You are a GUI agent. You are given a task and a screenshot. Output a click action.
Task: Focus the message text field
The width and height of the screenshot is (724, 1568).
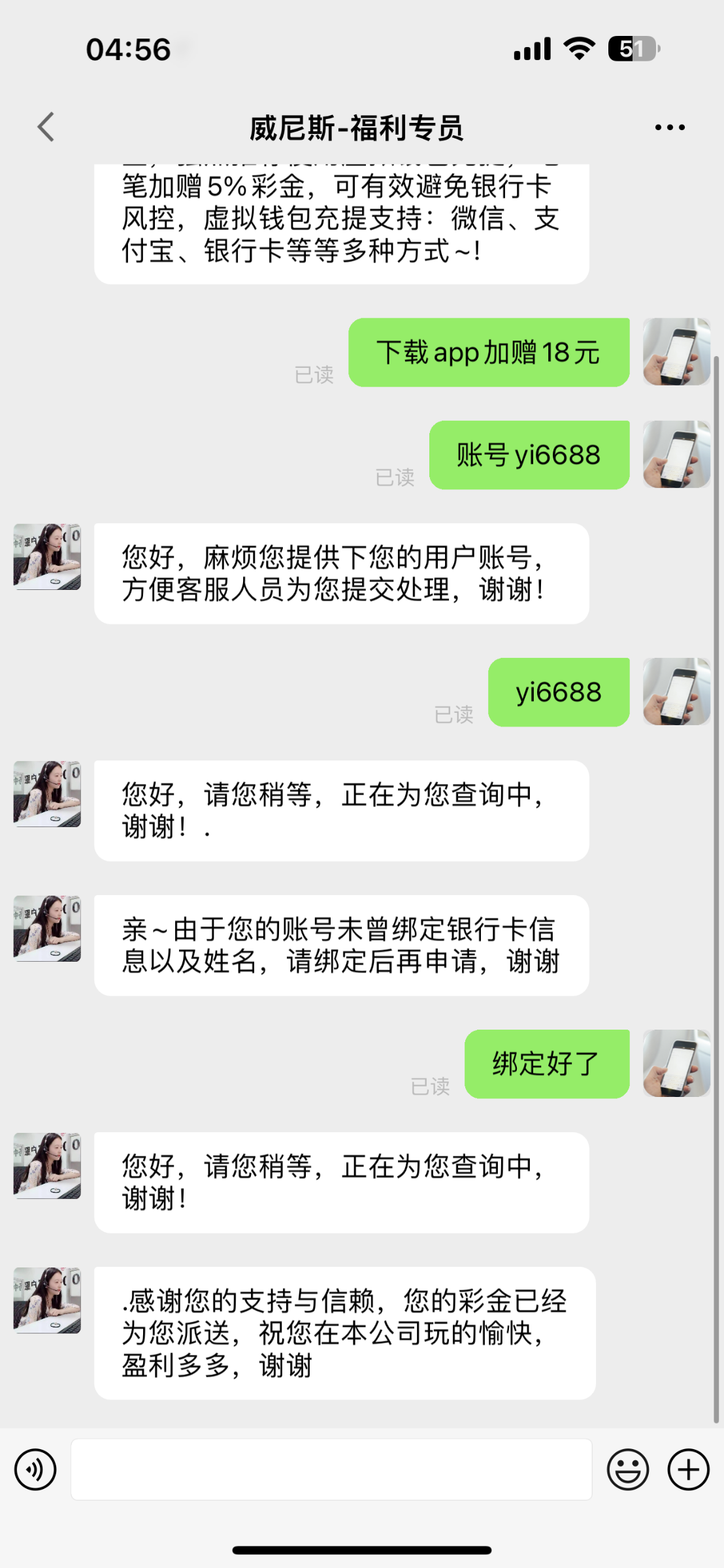point(331,1469)
